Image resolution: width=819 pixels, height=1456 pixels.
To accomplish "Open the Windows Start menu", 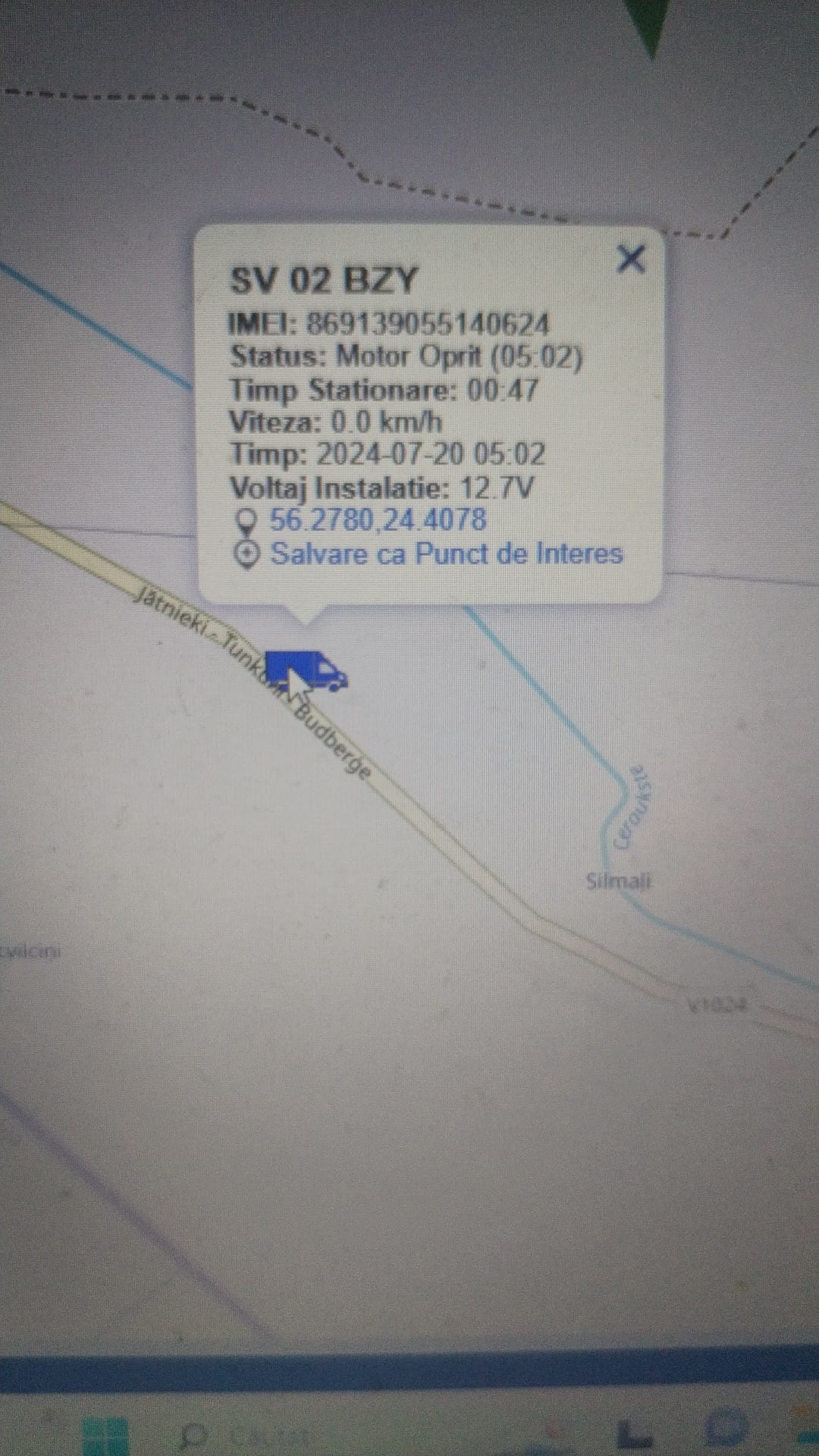I will tap(106, 1436).
